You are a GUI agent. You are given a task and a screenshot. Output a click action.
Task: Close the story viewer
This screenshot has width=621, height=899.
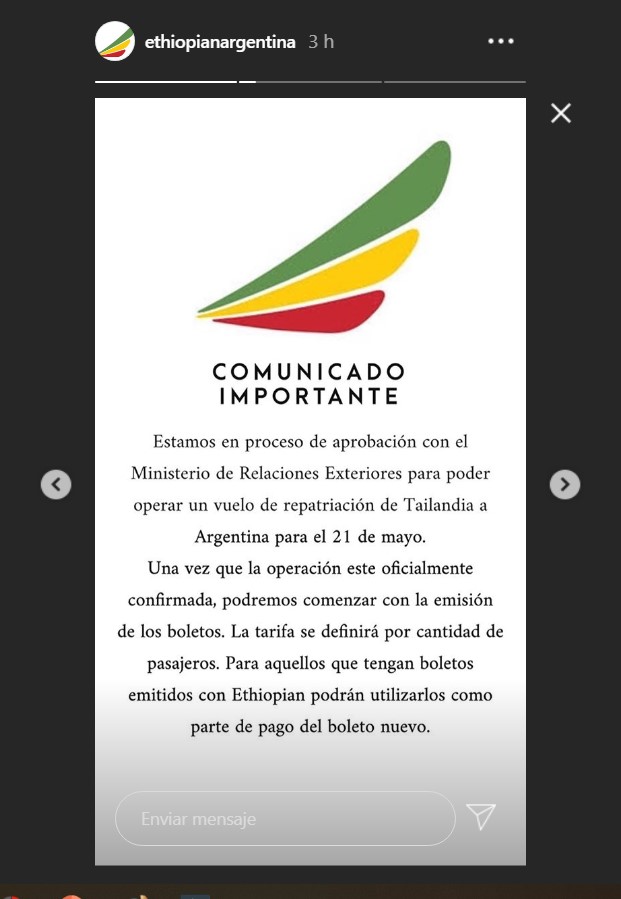click(x=561, y=113)
